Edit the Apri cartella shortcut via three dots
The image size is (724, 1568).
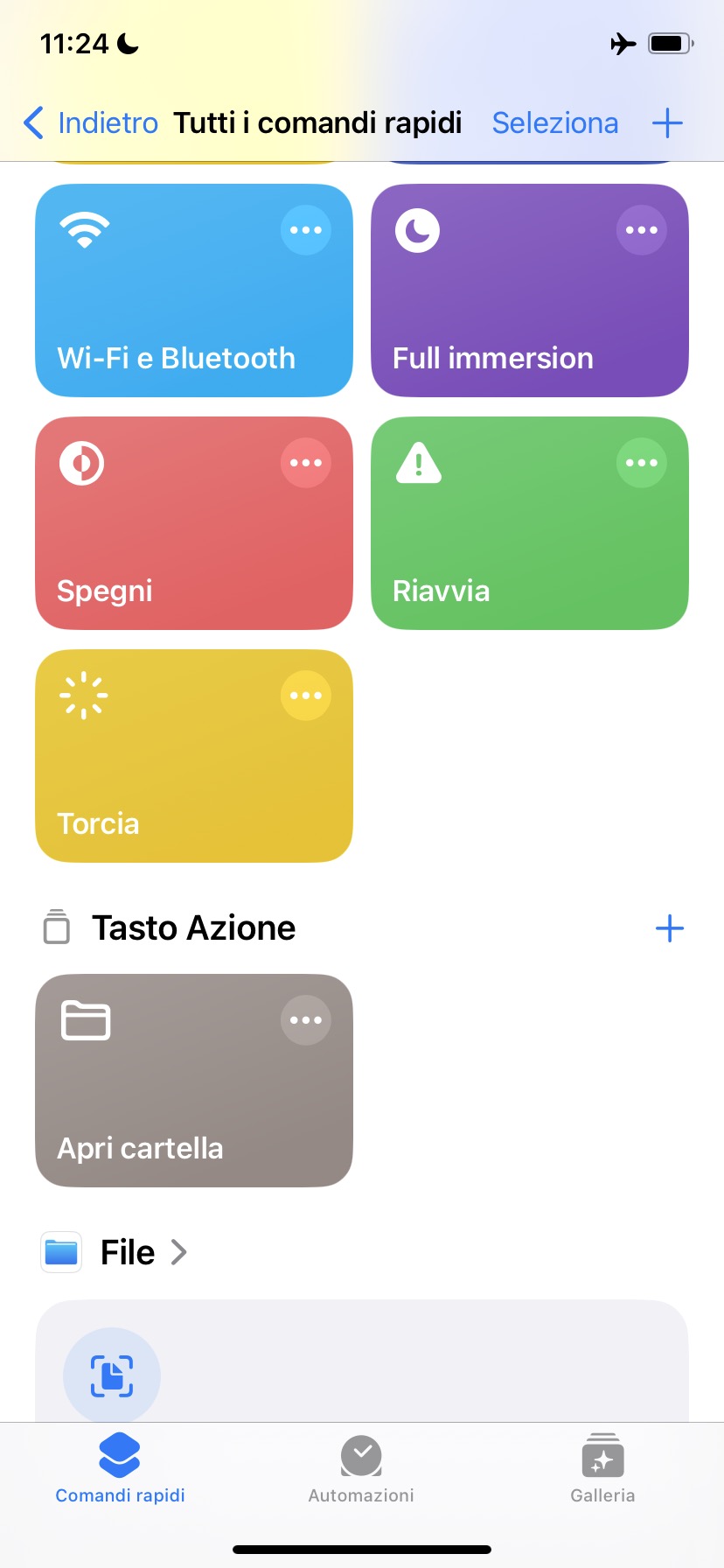305,1020
